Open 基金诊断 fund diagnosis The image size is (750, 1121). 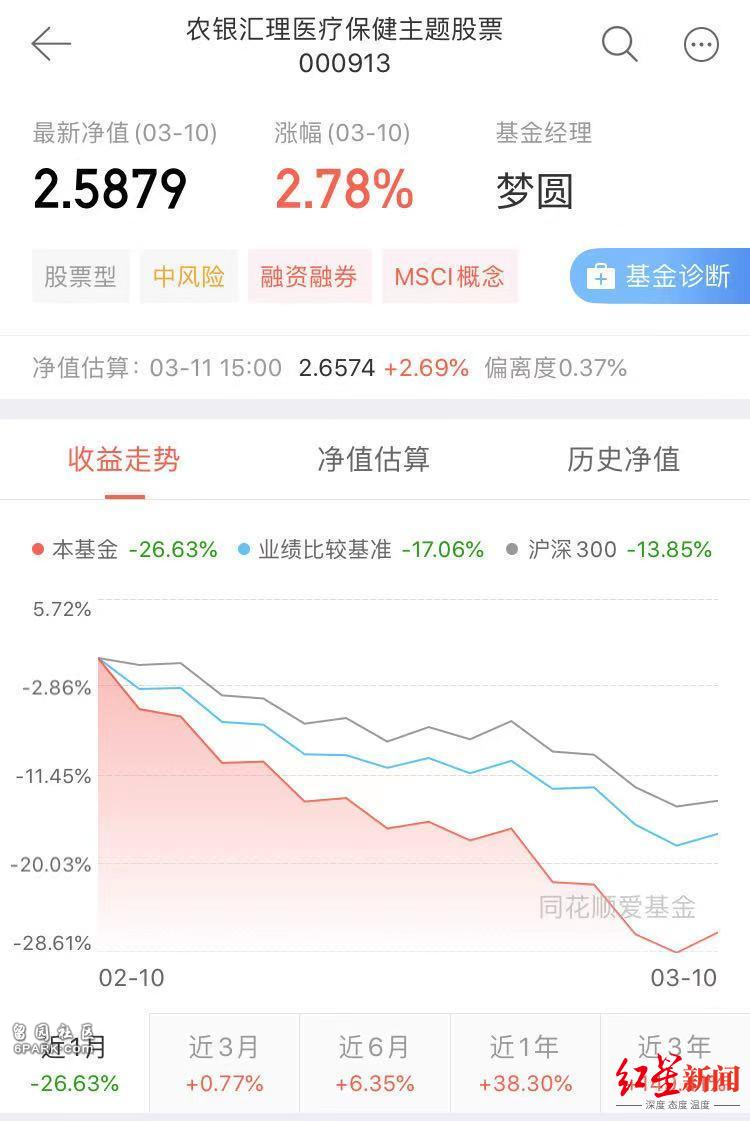tap(662, 276)
